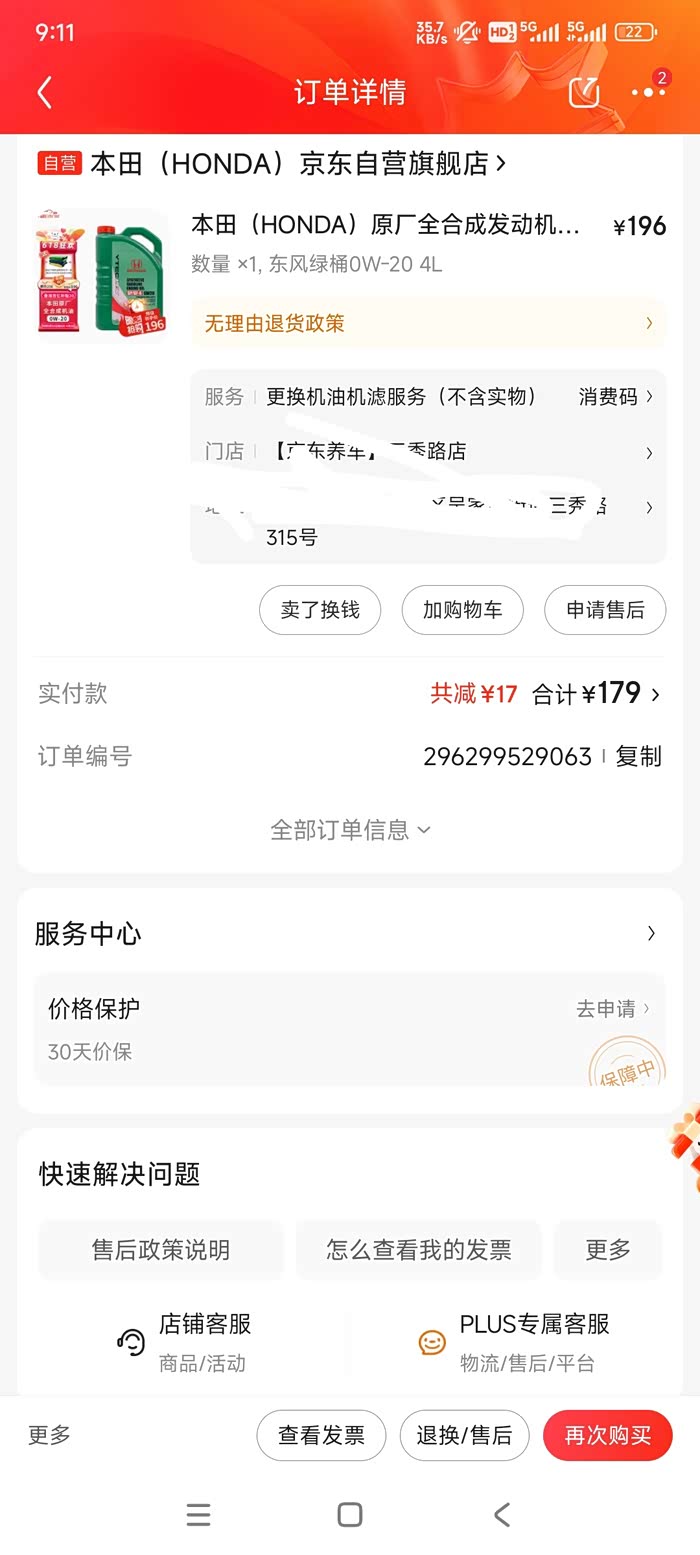
Task: Tap the 卖了换钱 button
Action: click(320, 610)
